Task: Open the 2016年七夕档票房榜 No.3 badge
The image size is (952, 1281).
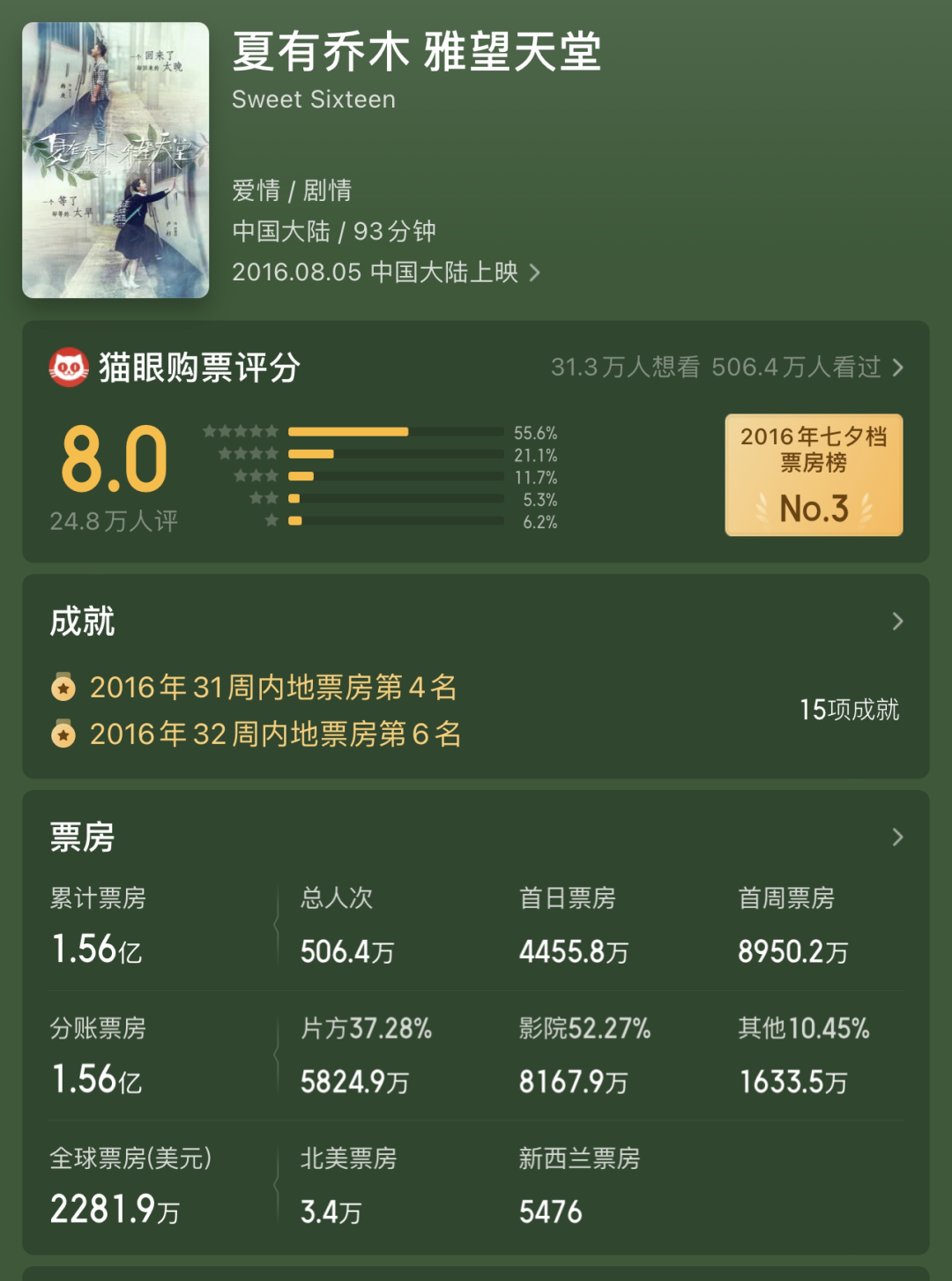Action: 813,475
